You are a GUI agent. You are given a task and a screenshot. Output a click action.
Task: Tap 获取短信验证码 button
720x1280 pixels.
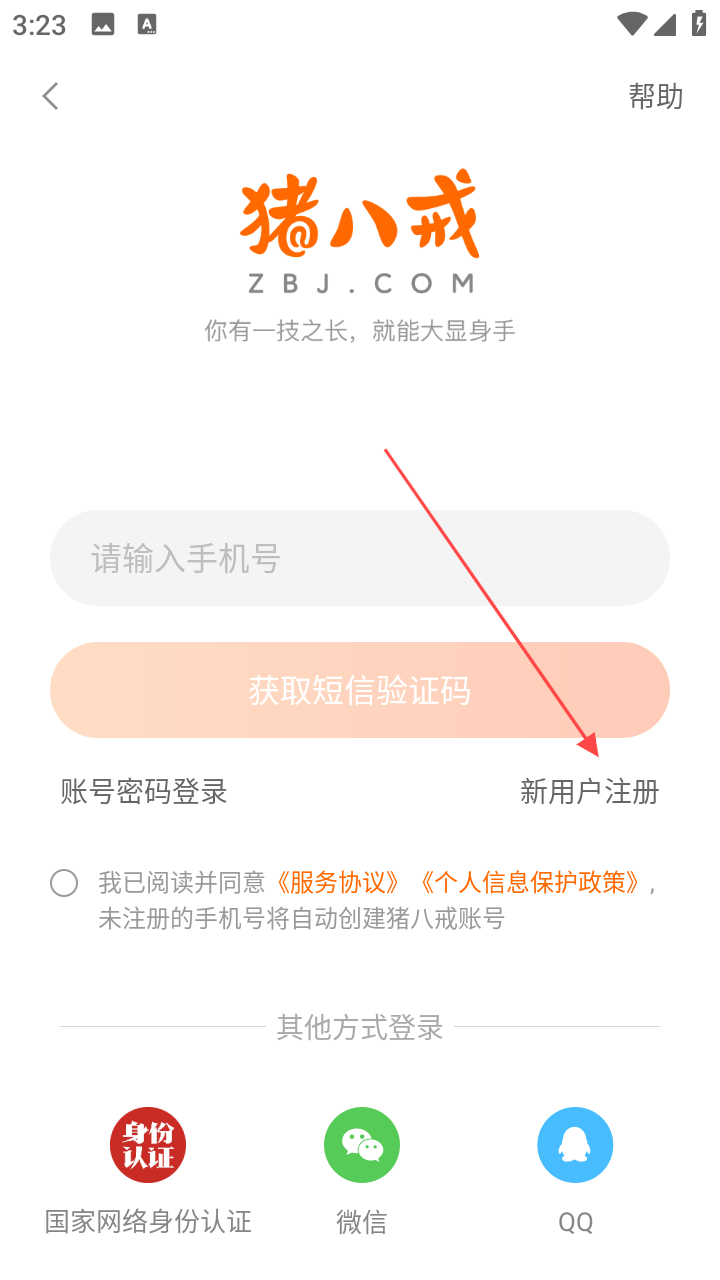(x=360, y=690)
